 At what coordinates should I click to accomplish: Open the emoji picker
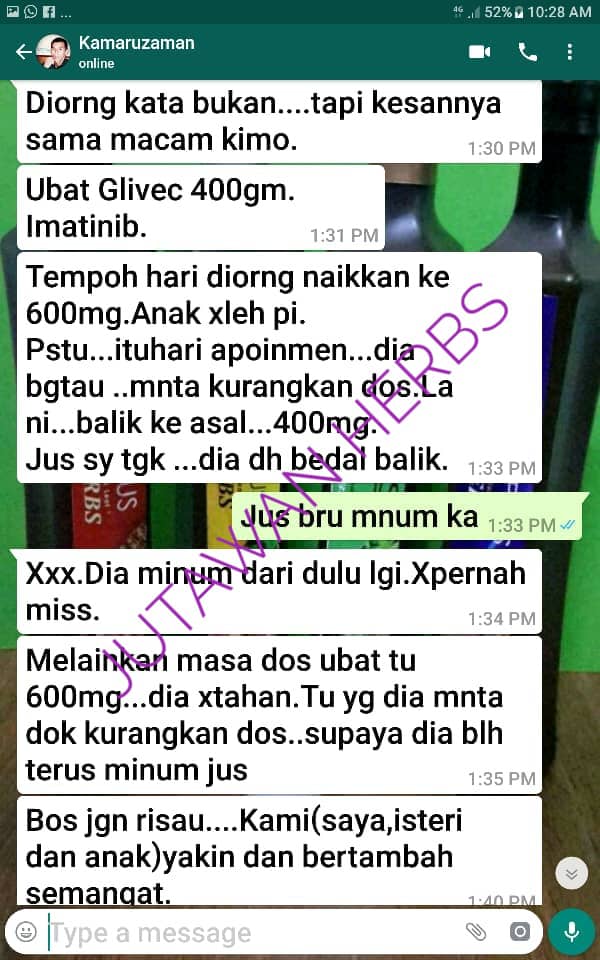(x=26, y=932)
